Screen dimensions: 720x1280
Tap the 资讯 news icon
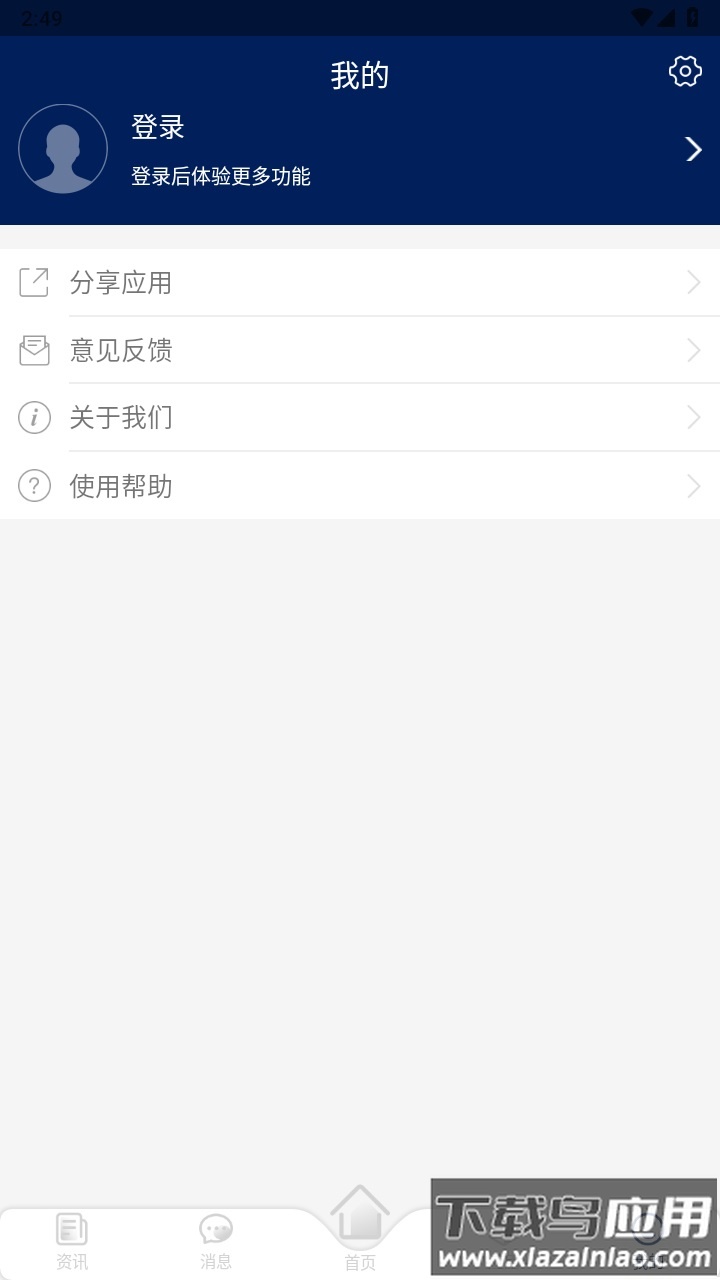click(x=71, y=1228)
